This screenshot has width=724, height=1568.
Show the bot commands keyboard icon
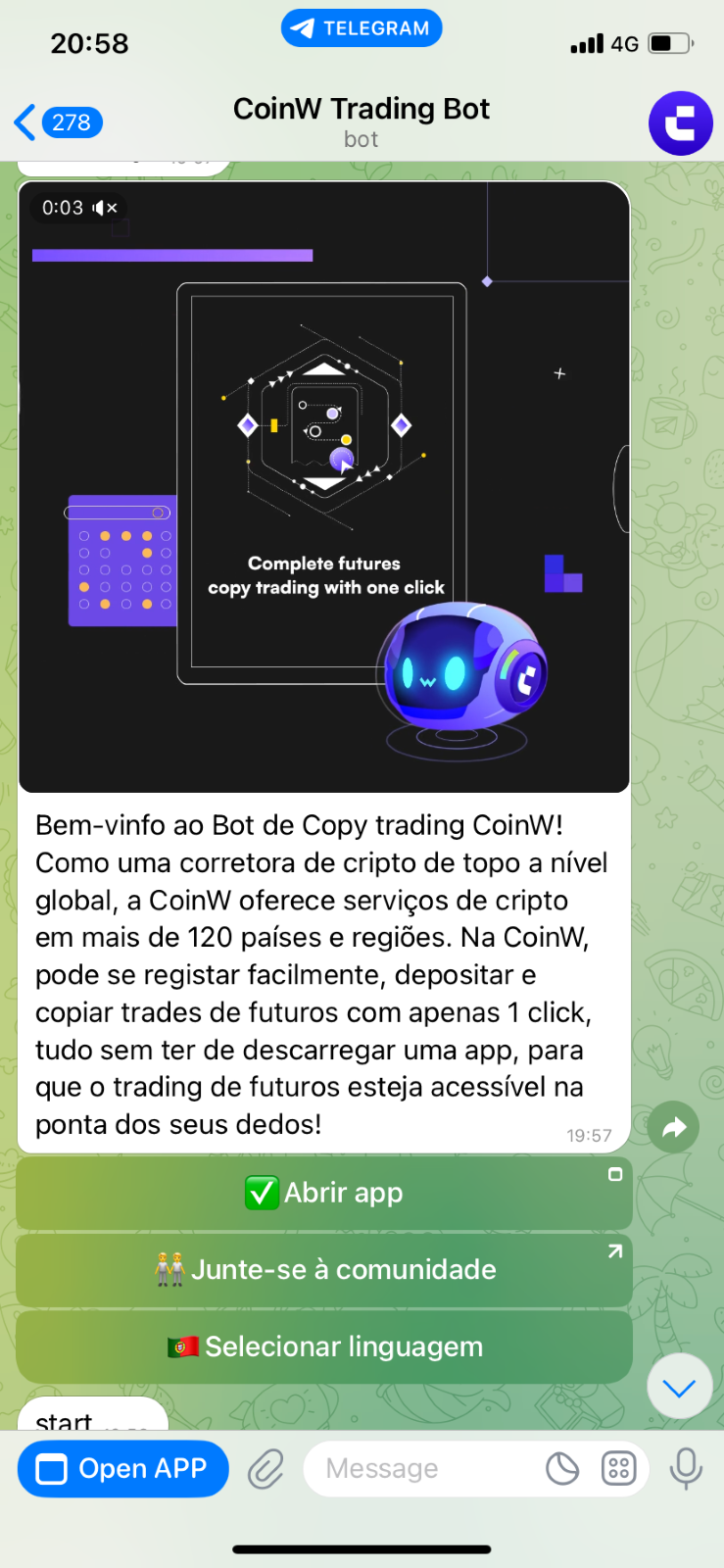(619, 1468)
